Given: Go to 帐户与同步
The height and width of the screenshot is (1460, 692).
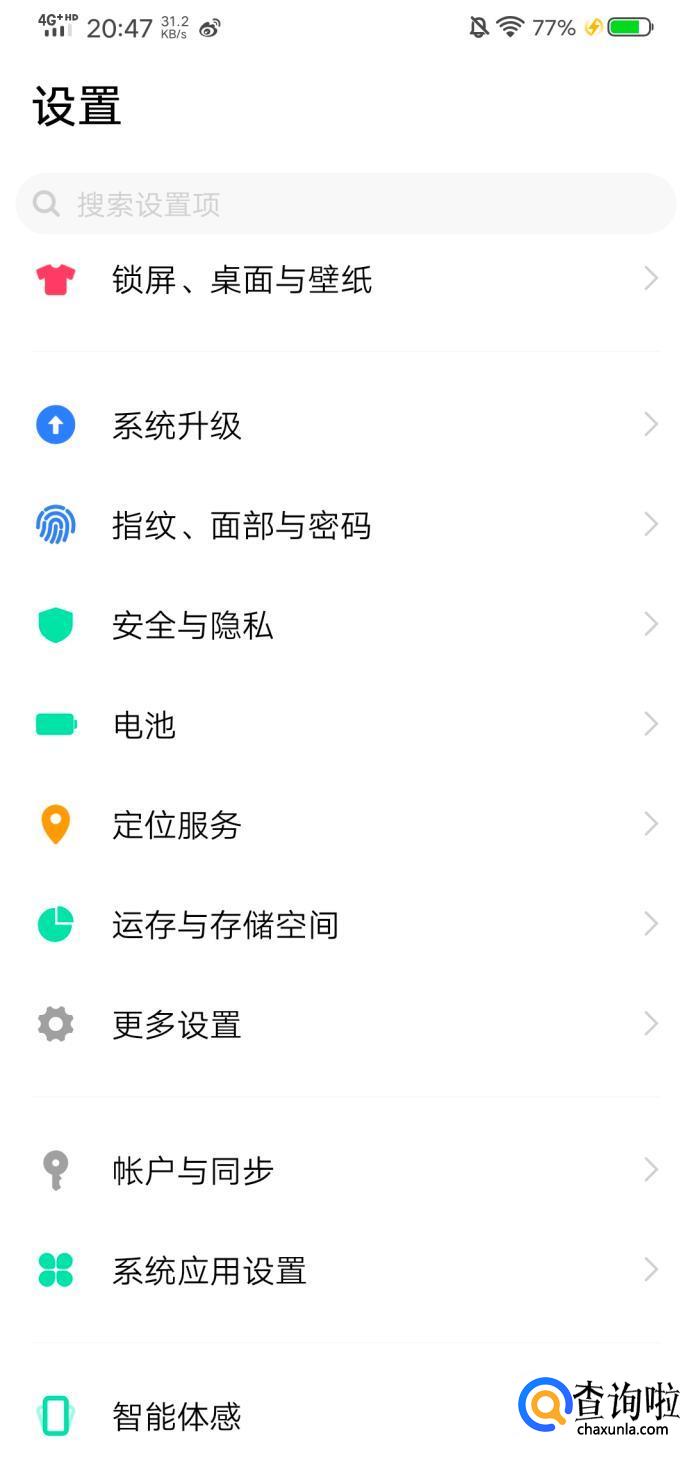Looking at the screenshot, I should click(x=193, y=1171).
